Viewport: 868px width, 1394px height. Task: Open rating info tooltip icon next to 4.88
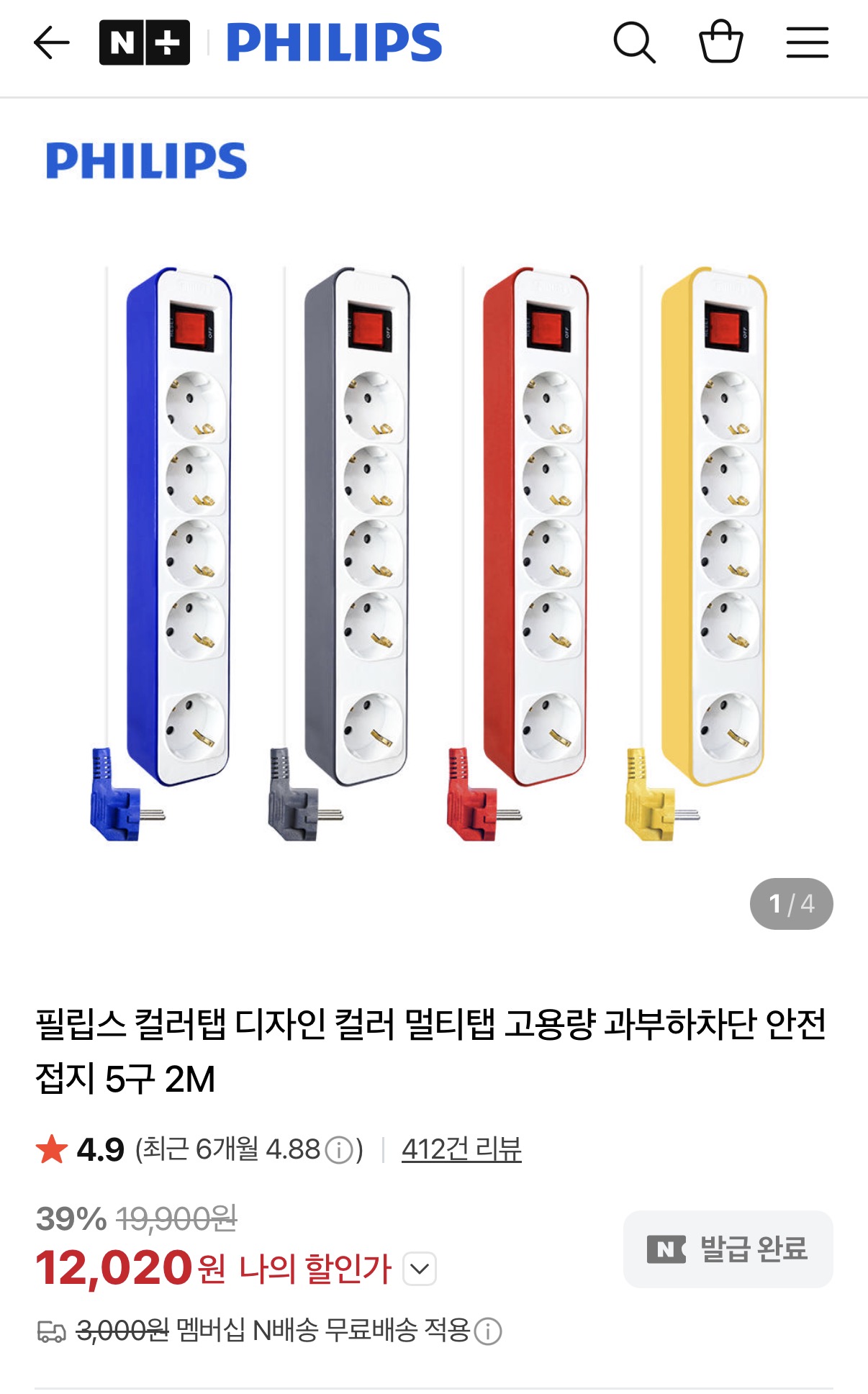[338, 1150]
